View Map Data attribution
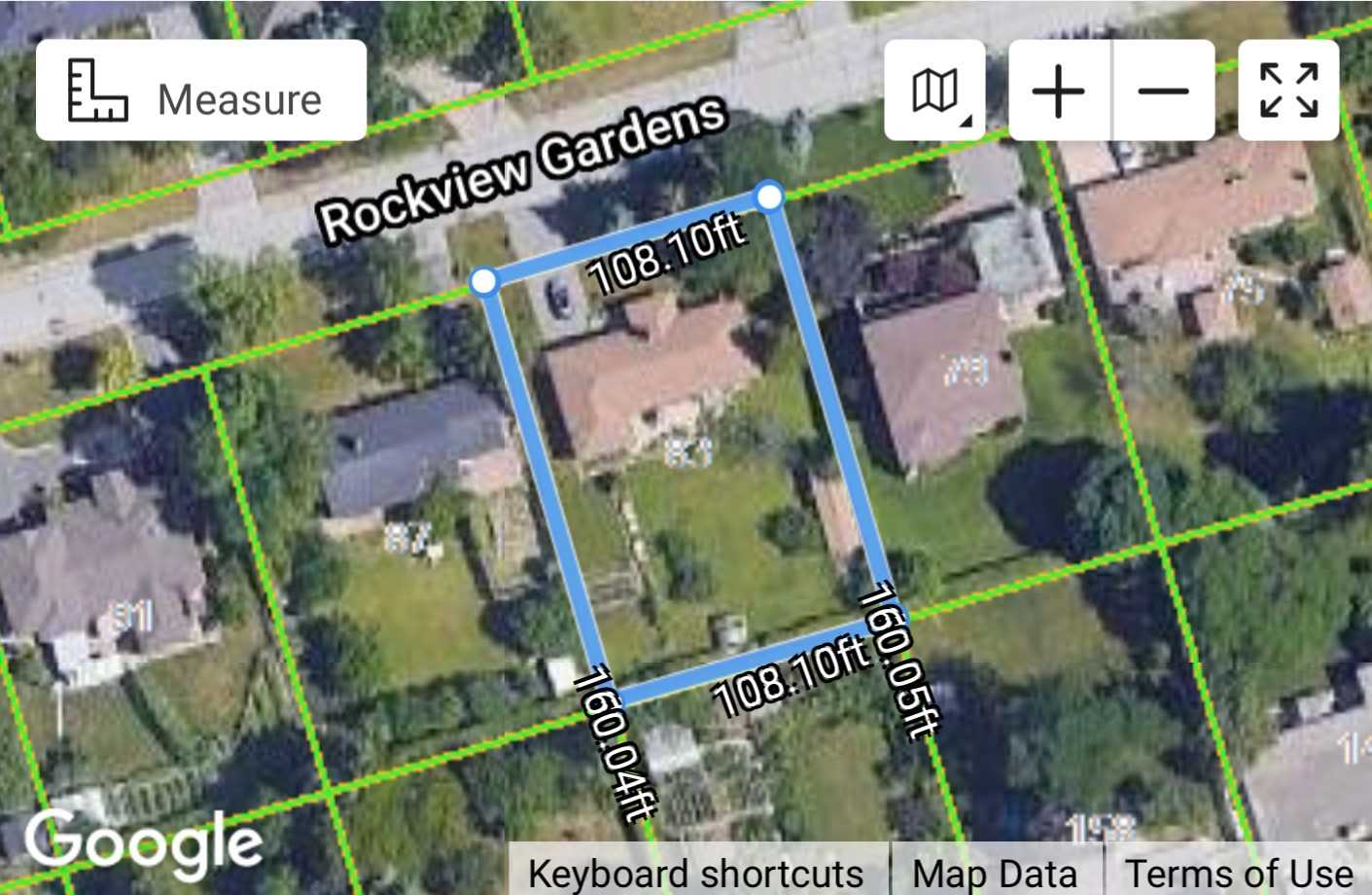 [995, 873]
